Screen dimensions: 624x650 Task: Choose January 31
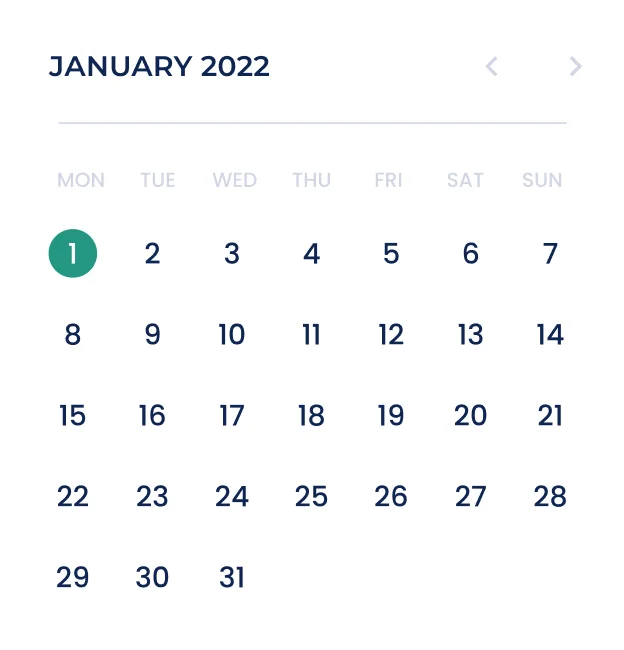coord(232,578)
